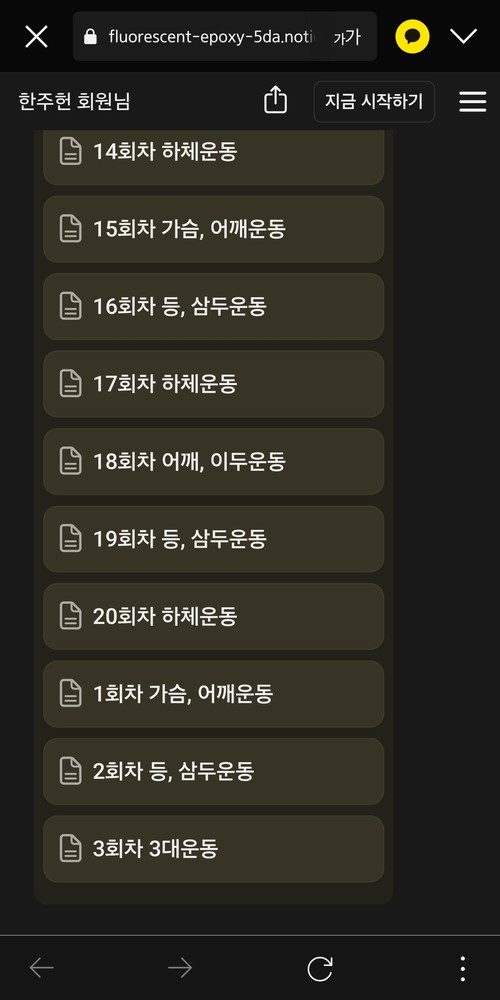Open 17회차 하체운동 page
This screenshot has width=500, height=1000.
click(214, 384)
